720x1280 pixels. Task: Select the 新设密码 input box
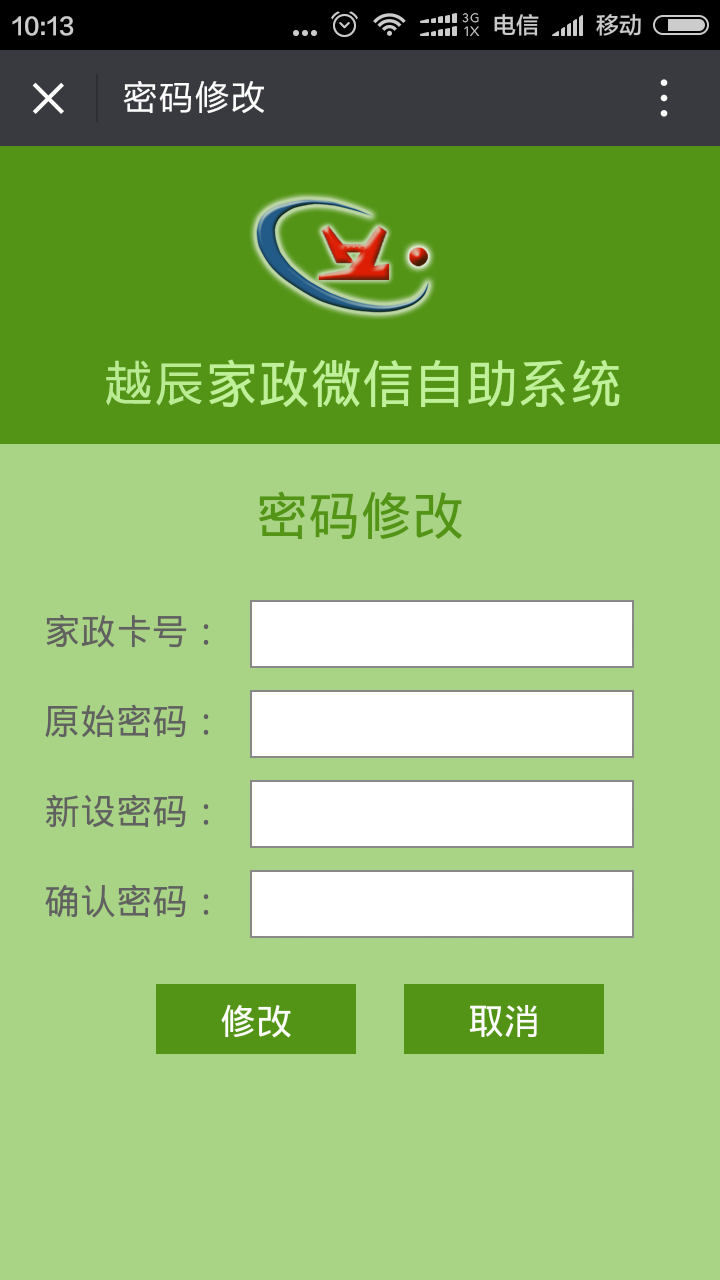[x=441, y=814]
